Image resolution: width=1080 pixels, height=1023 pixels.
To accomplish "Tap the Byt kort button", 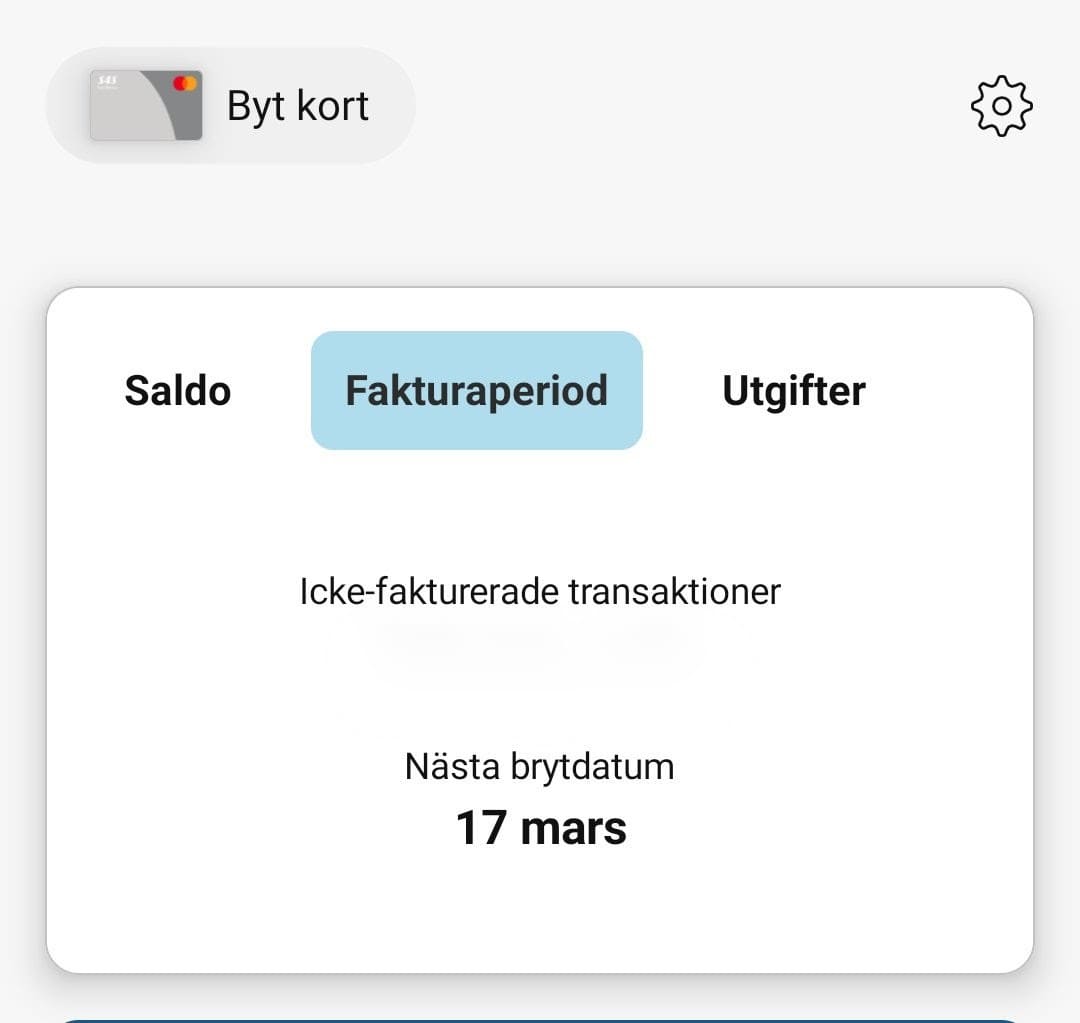I will click(x=230, y=105).
